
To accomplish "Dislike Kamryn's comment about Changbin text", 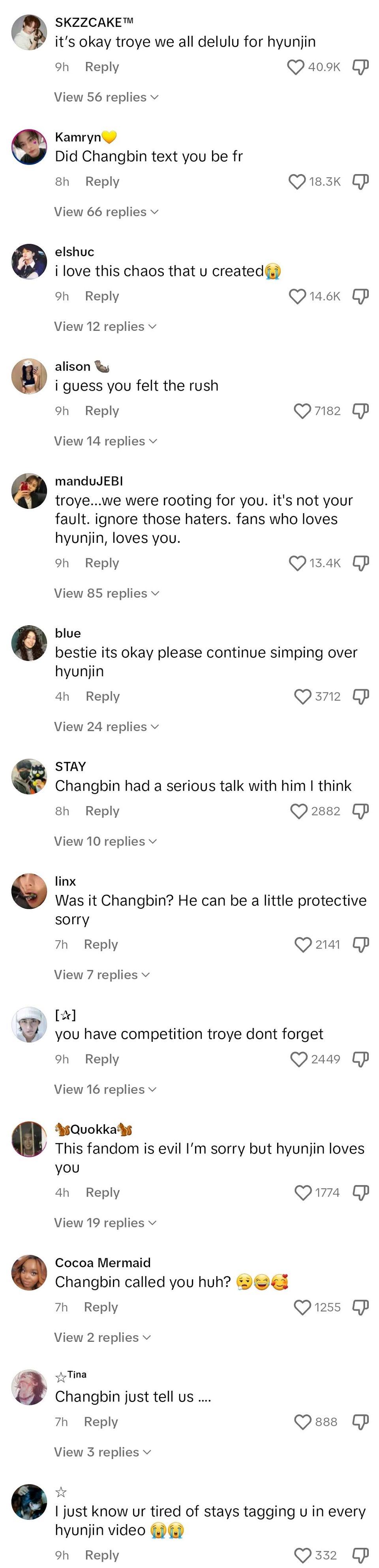I will [361, 181].
